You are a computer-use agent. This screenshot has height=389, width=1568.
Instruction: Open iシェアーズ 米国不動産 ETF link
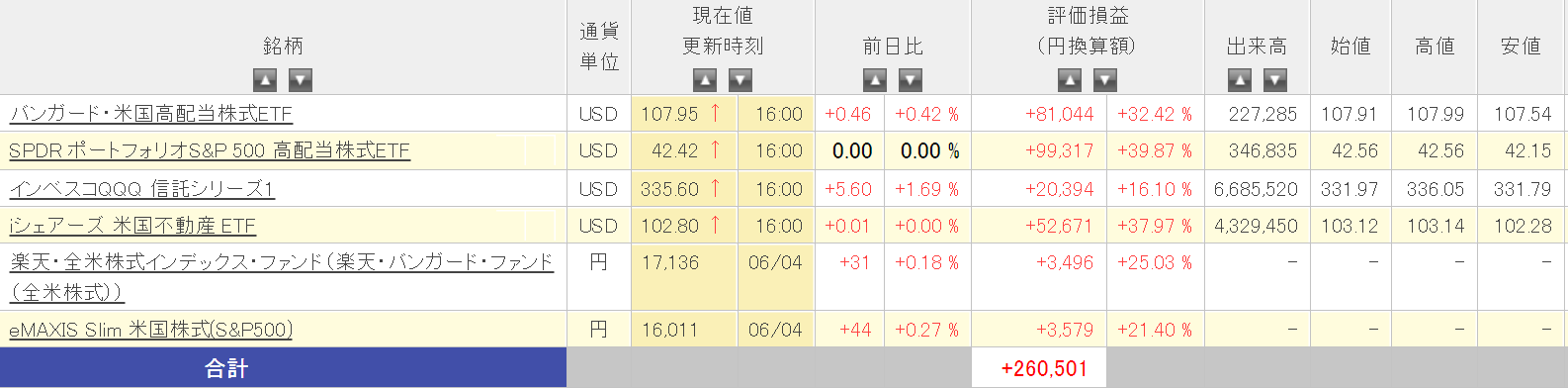tap(132, 226)
